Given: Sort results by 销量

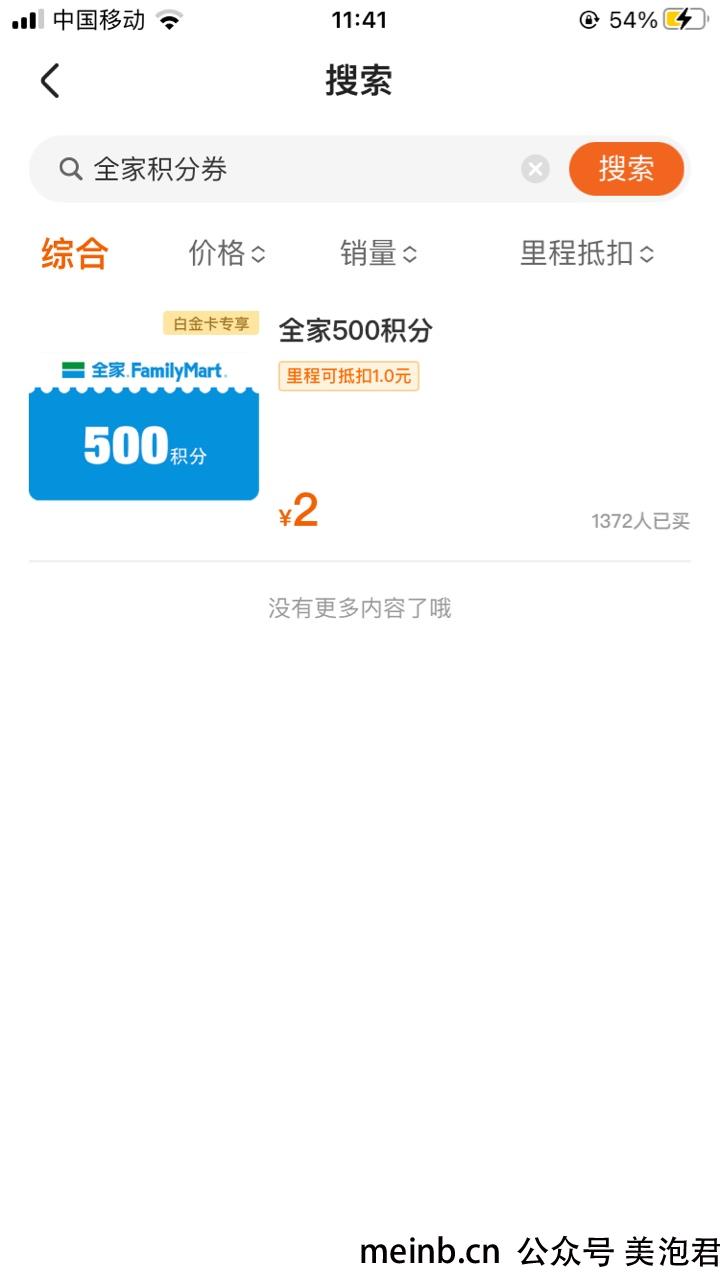Looking at the screenshot, I should (x=378, y=254).
